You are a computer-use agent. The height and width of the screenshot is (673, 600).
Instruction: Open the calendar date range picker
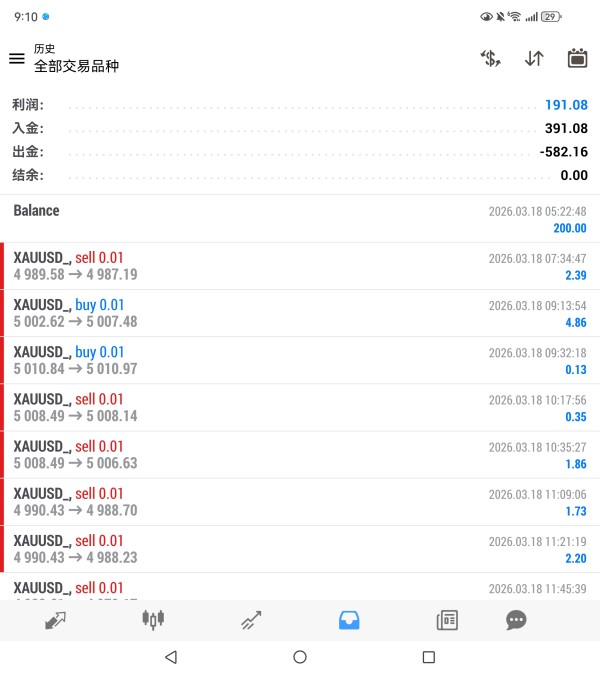pyautogui.click(x=577, y=58)
